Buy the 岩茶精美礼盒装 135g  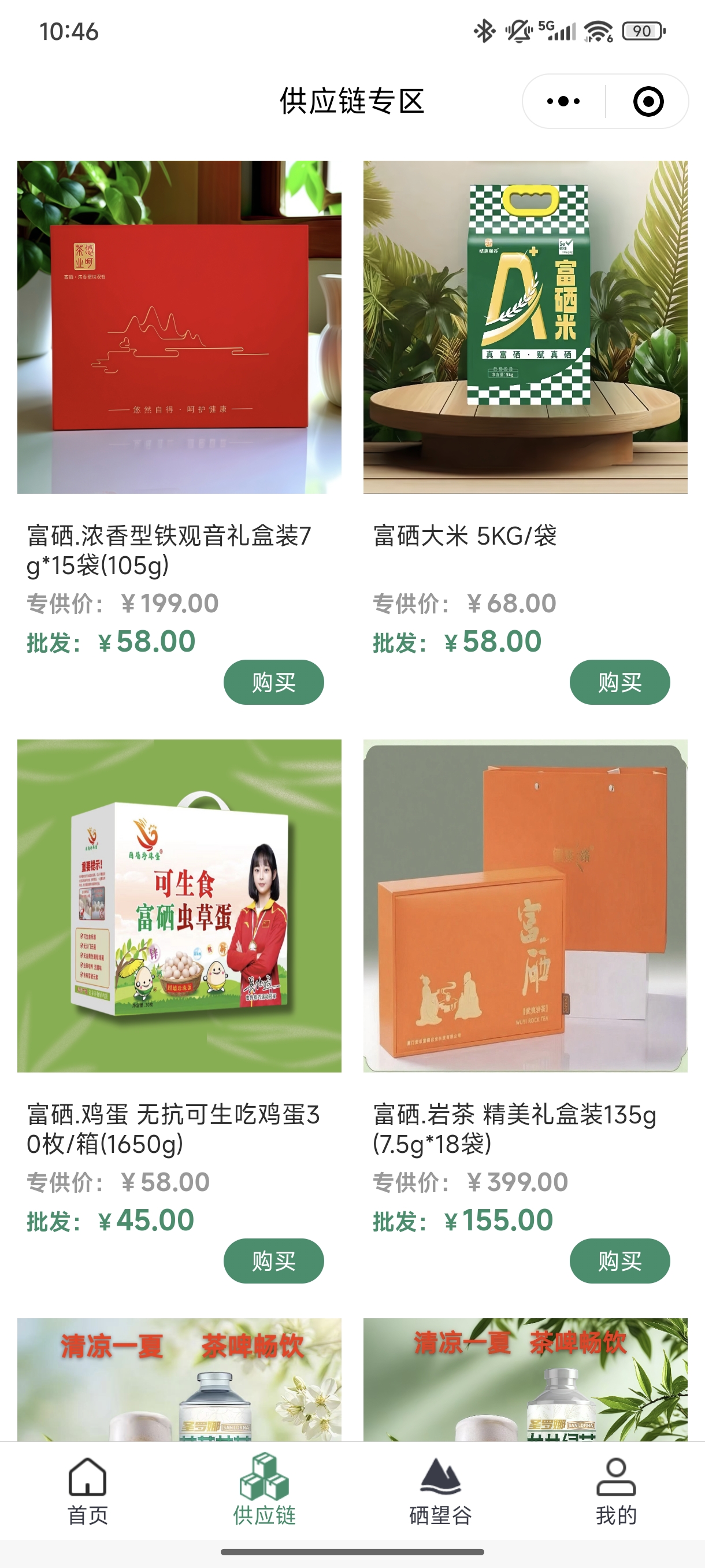(619, 1260)
